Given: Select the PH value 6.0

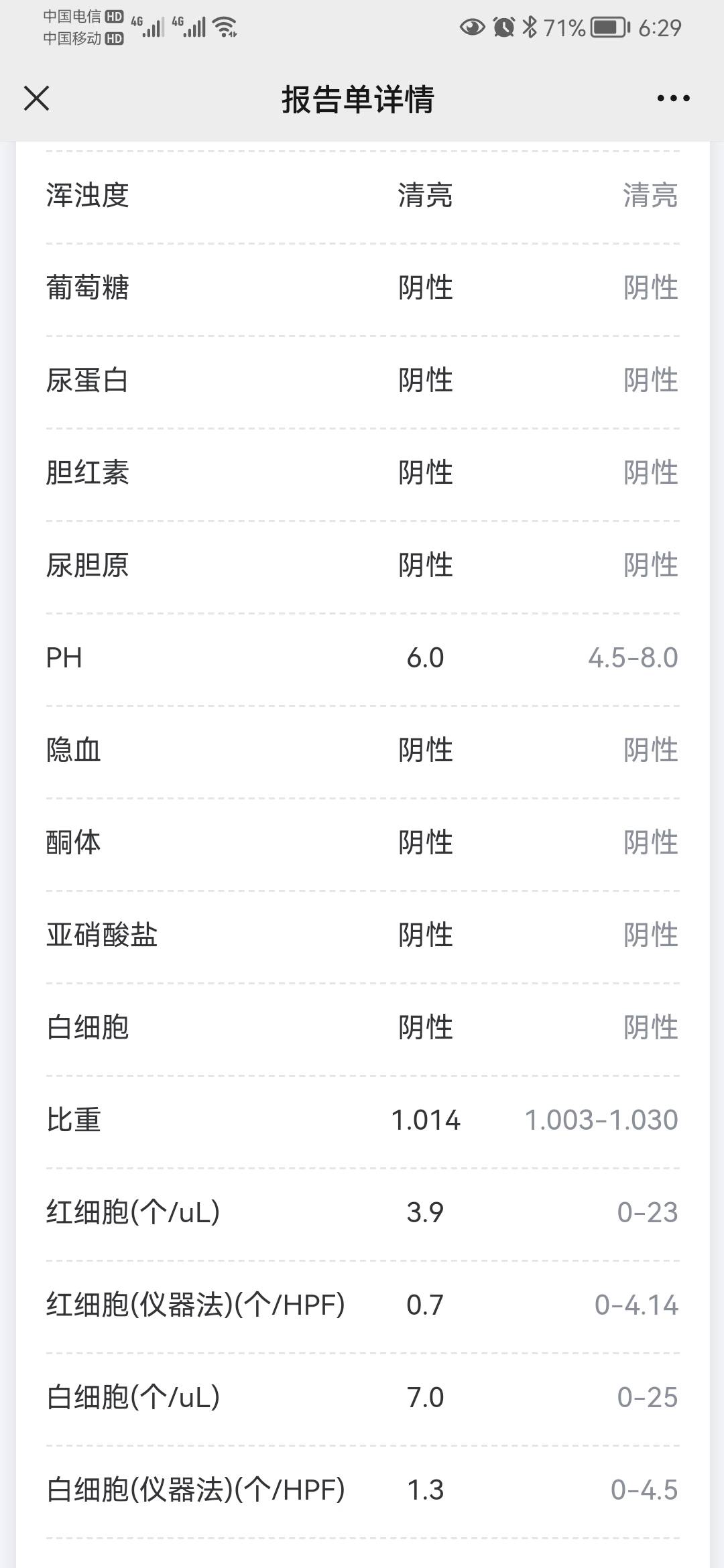Looking at the screenshot, I should 424,657.
